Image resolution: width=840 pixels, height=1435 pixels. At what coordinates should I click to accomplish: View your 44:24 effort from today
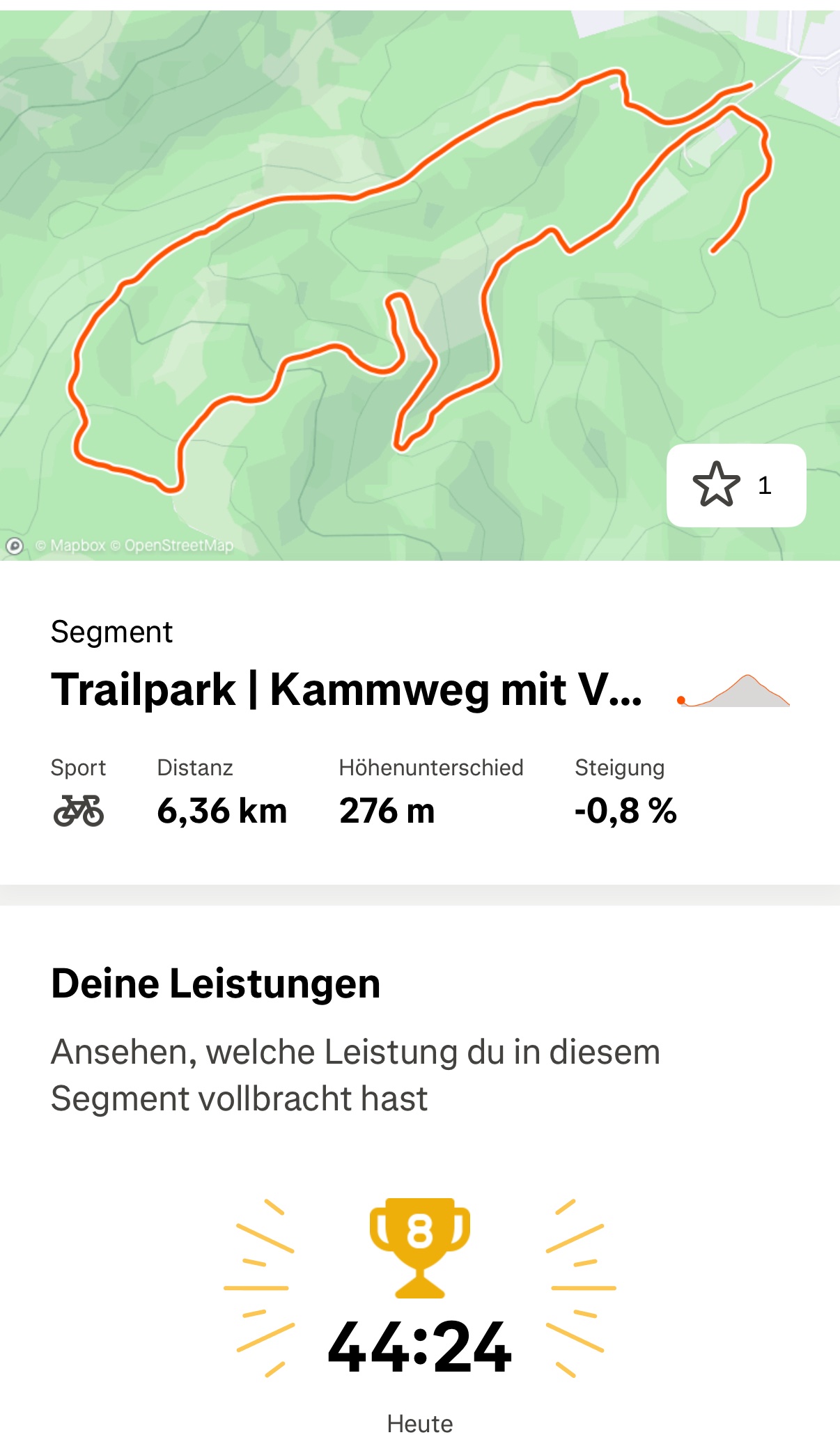coord(419,1346)
